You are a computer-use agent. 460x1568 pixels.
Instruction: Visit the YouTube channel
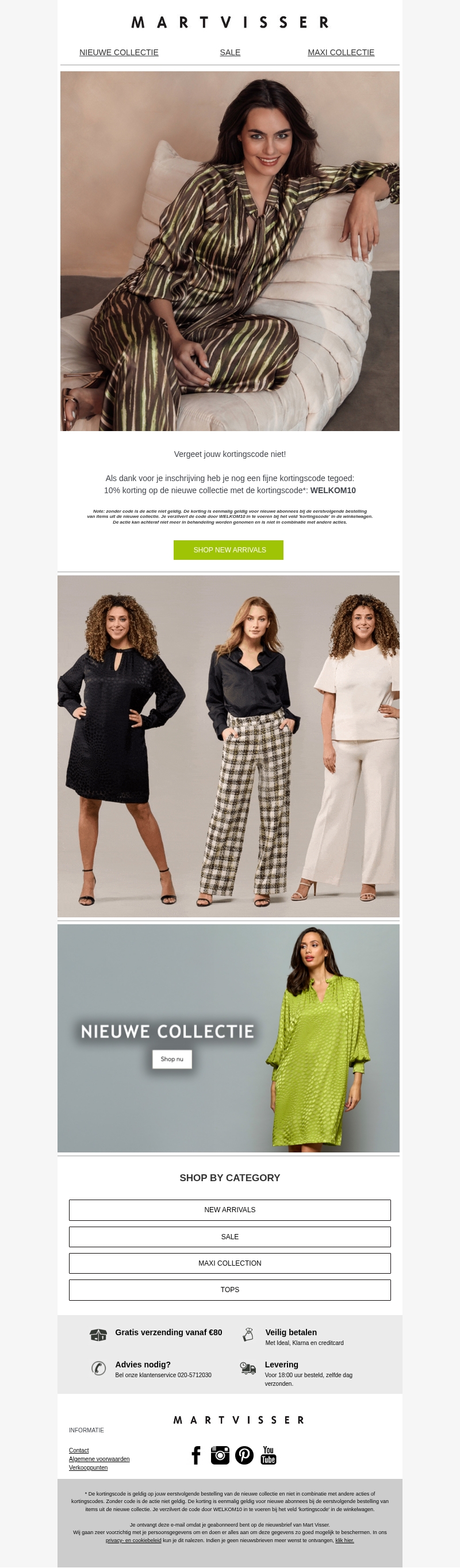pos(268,1455)
